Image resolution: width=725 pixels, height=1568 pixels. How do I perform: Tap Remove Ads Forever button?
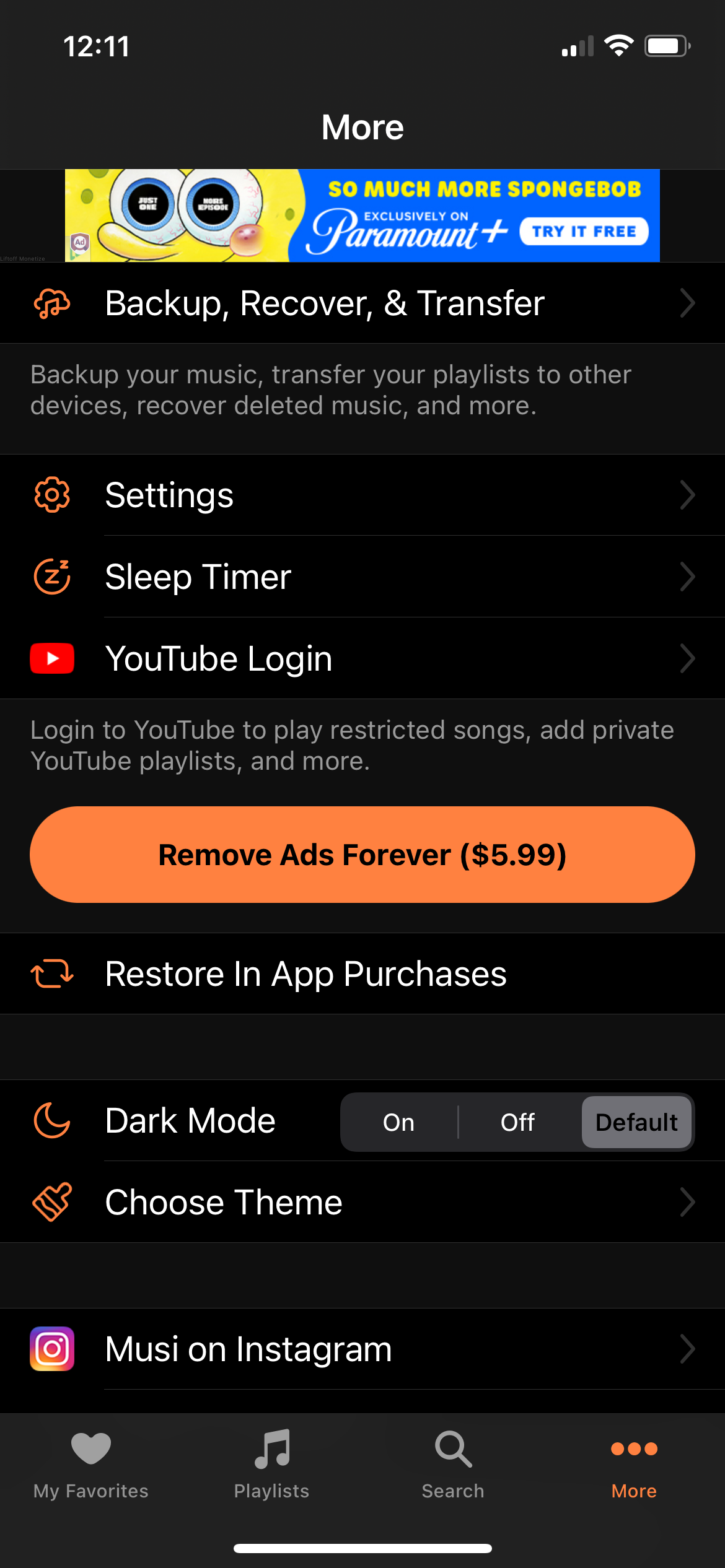[x=362, y=855]
